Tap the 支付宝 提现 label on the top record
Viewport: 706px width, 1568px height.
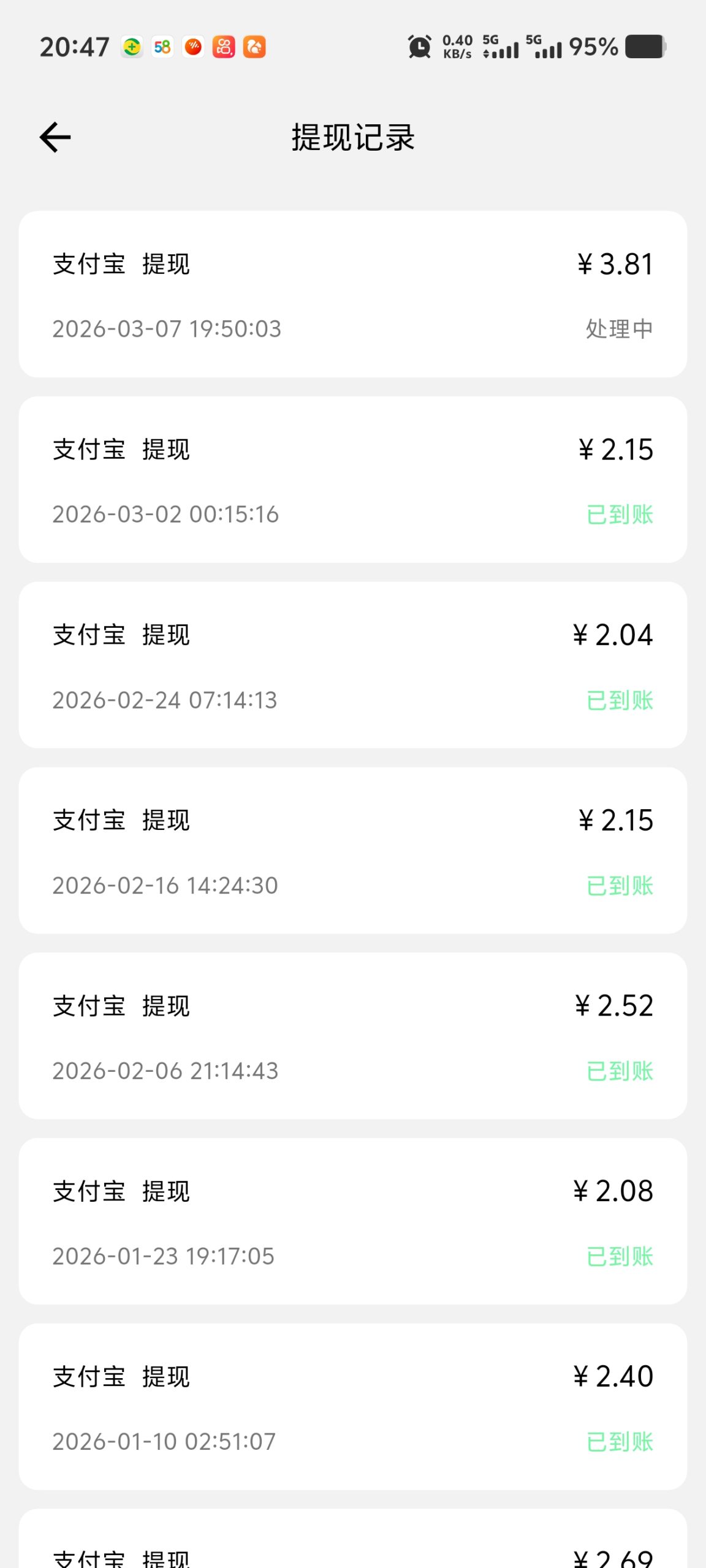tap(121, 263)
